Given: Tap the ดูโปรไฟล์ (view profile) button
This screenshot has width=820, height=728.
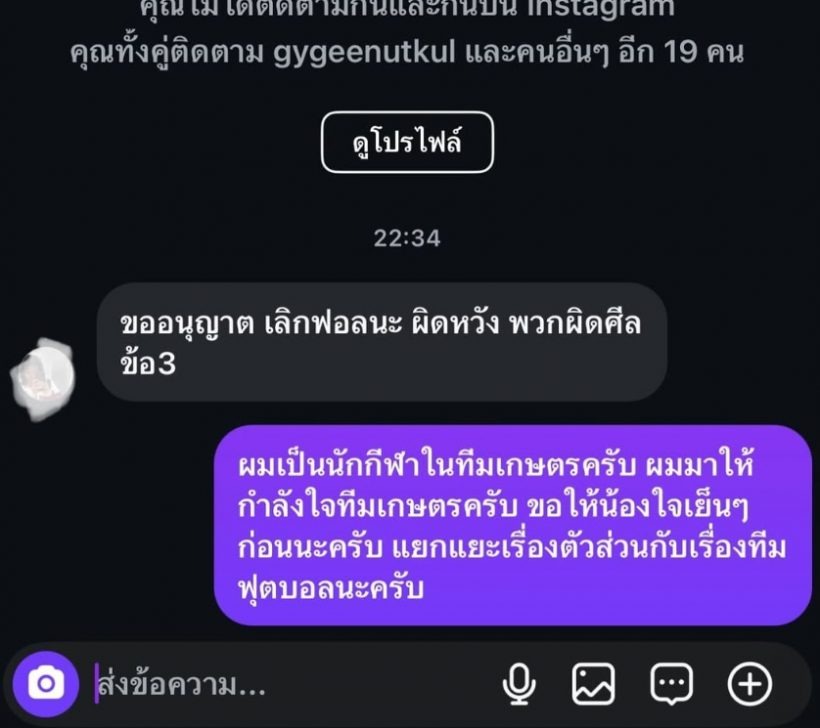Looking at the screenshot, I should point(407,142).
